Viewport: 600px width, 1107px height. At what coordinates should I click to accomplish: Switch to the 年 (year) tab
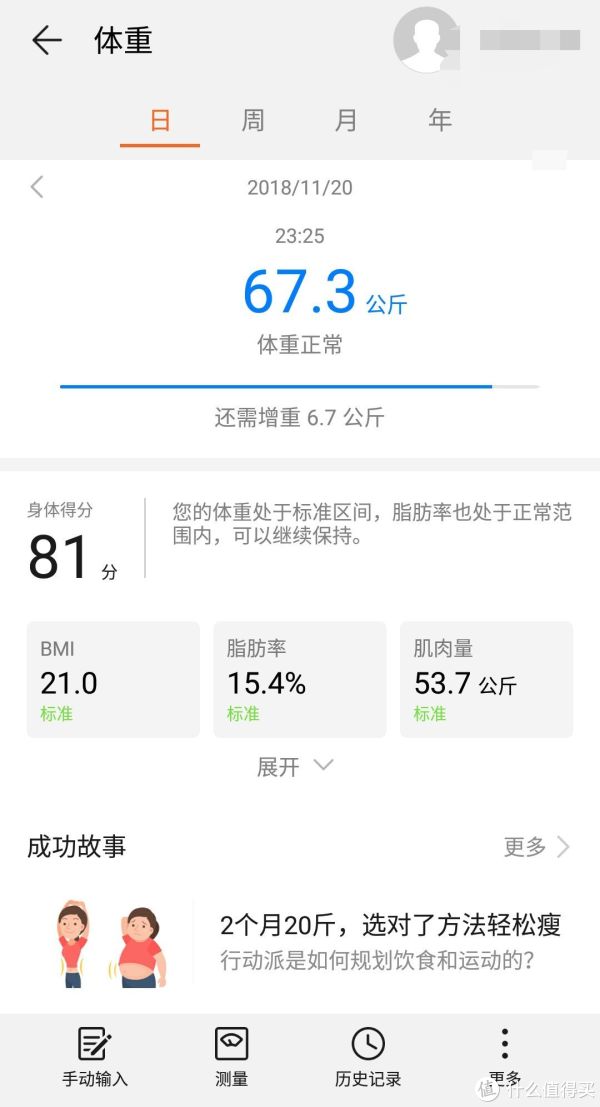click(440, 121)
